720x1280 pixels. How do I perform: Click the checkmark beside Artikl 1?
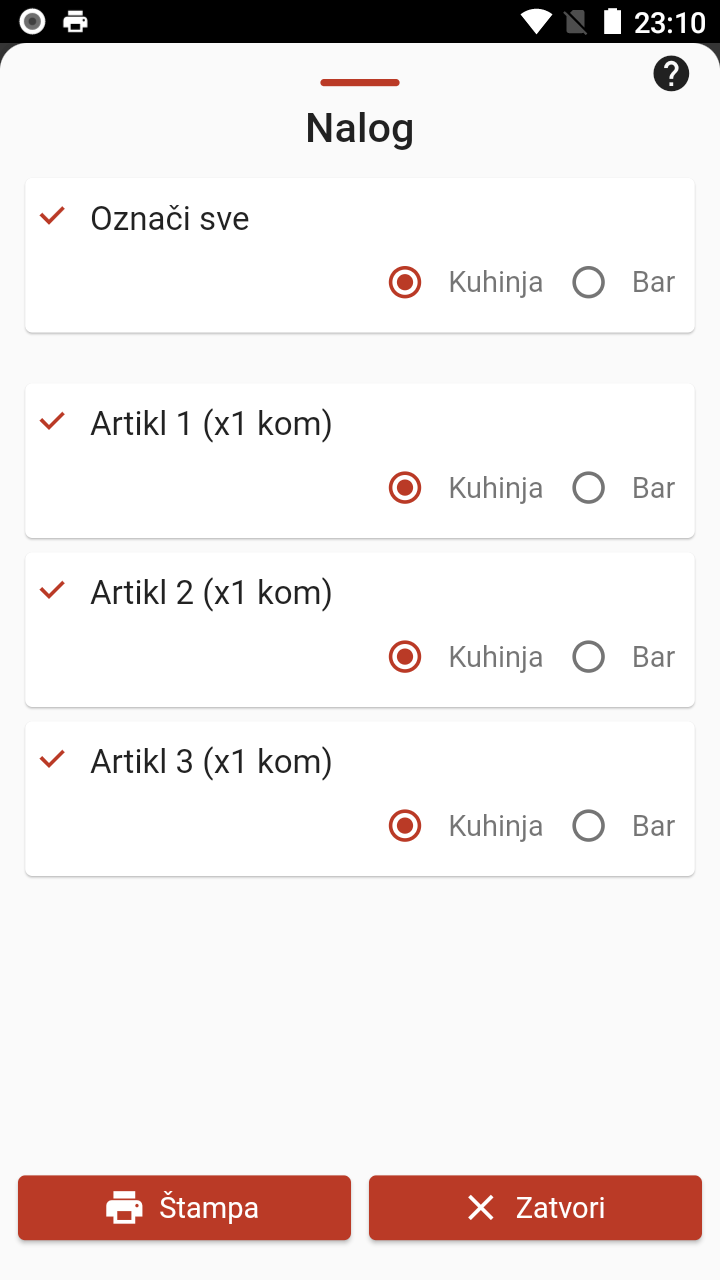coord(51,421)
